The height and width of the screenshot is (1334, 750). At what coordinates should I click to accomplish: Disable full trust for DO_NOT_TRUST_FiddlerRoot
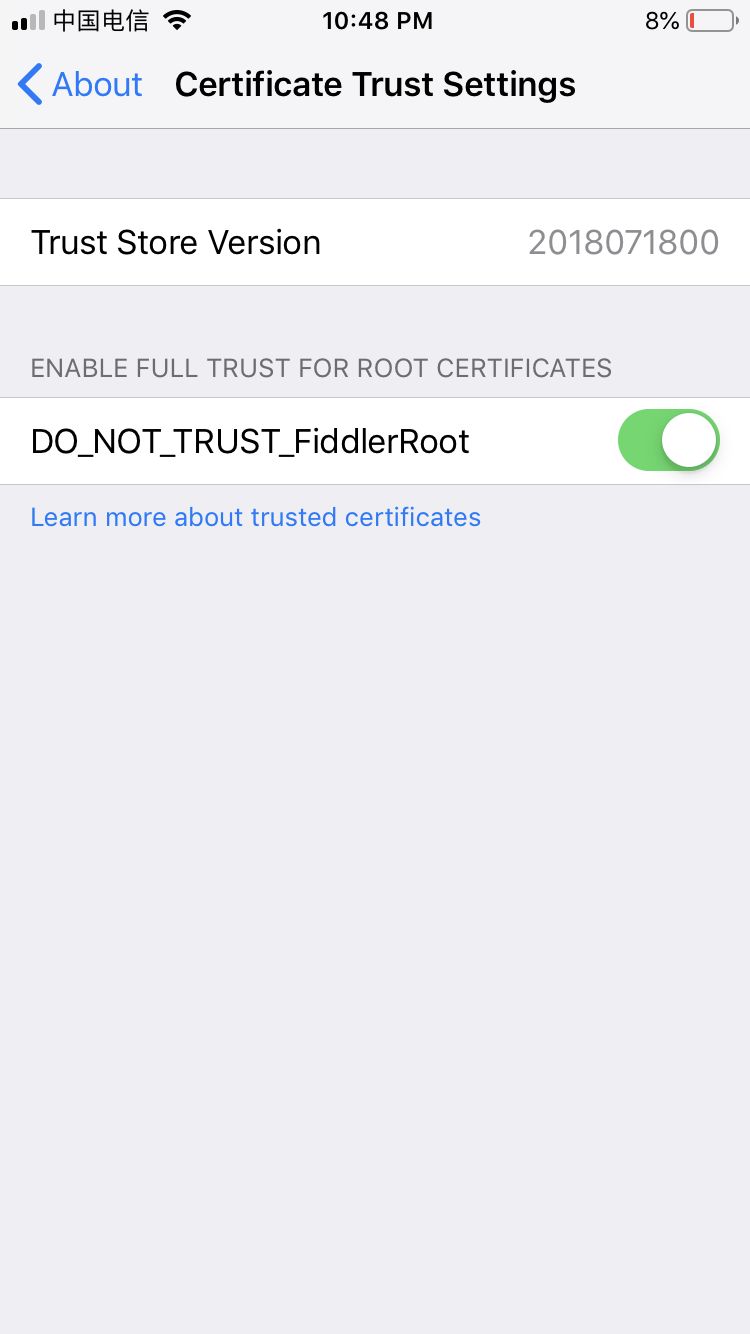point(668,440)
